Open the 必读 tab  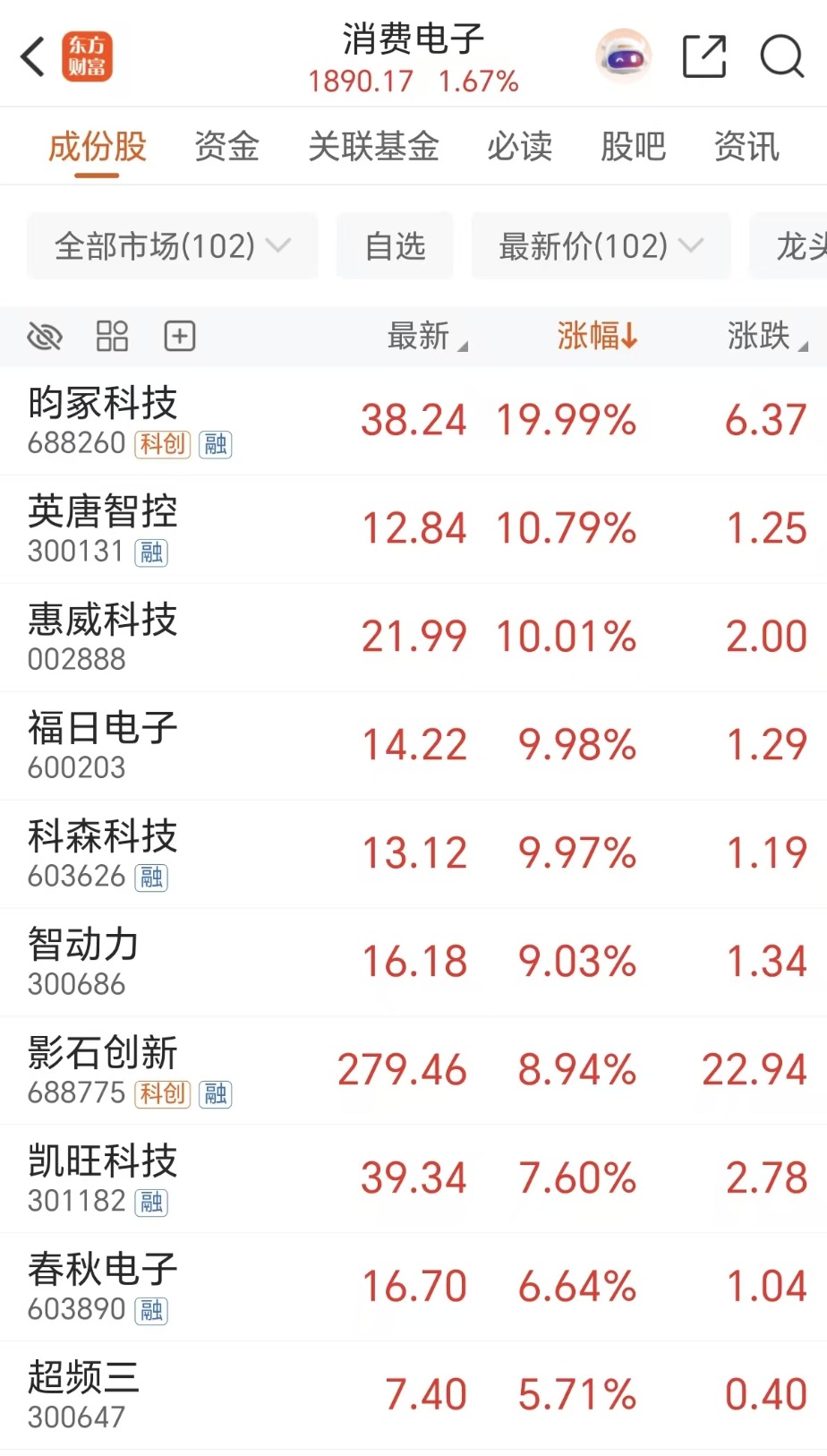(519, 147)
